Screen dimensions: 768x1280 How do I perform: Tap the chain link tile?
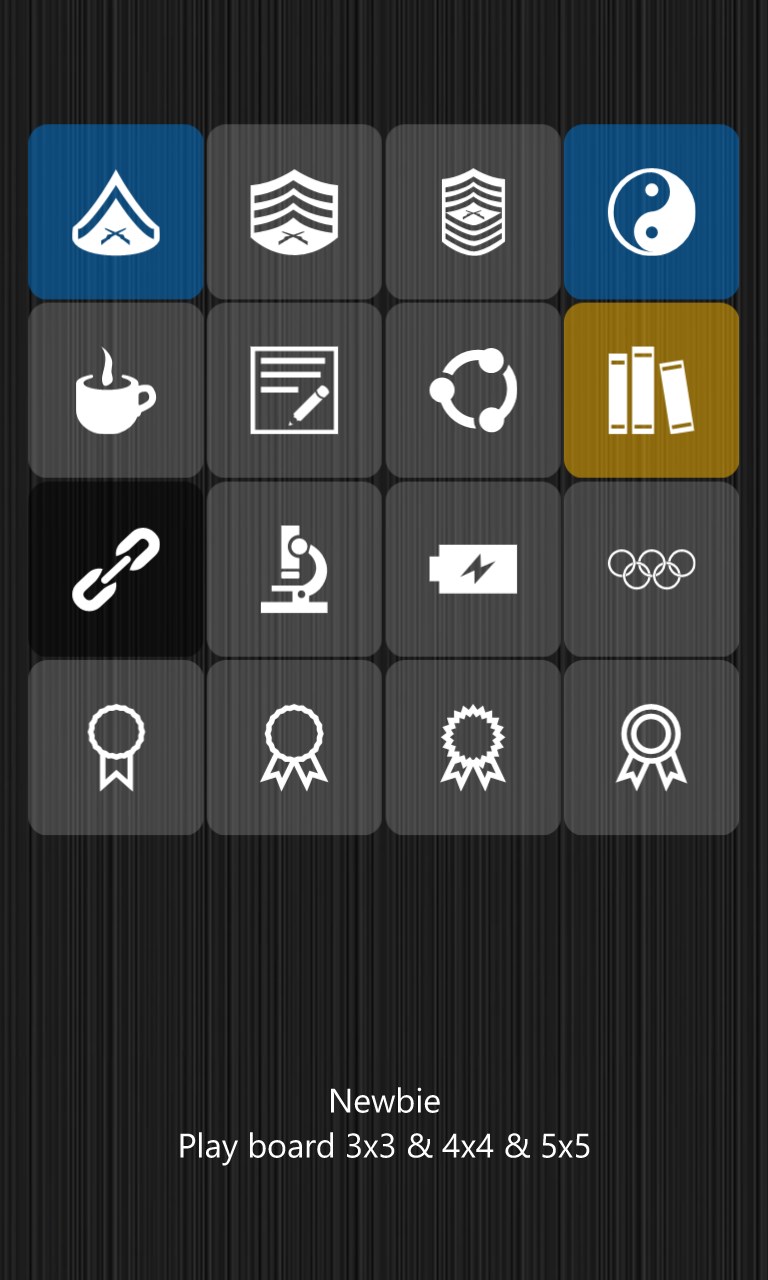(x=116, y=569)
